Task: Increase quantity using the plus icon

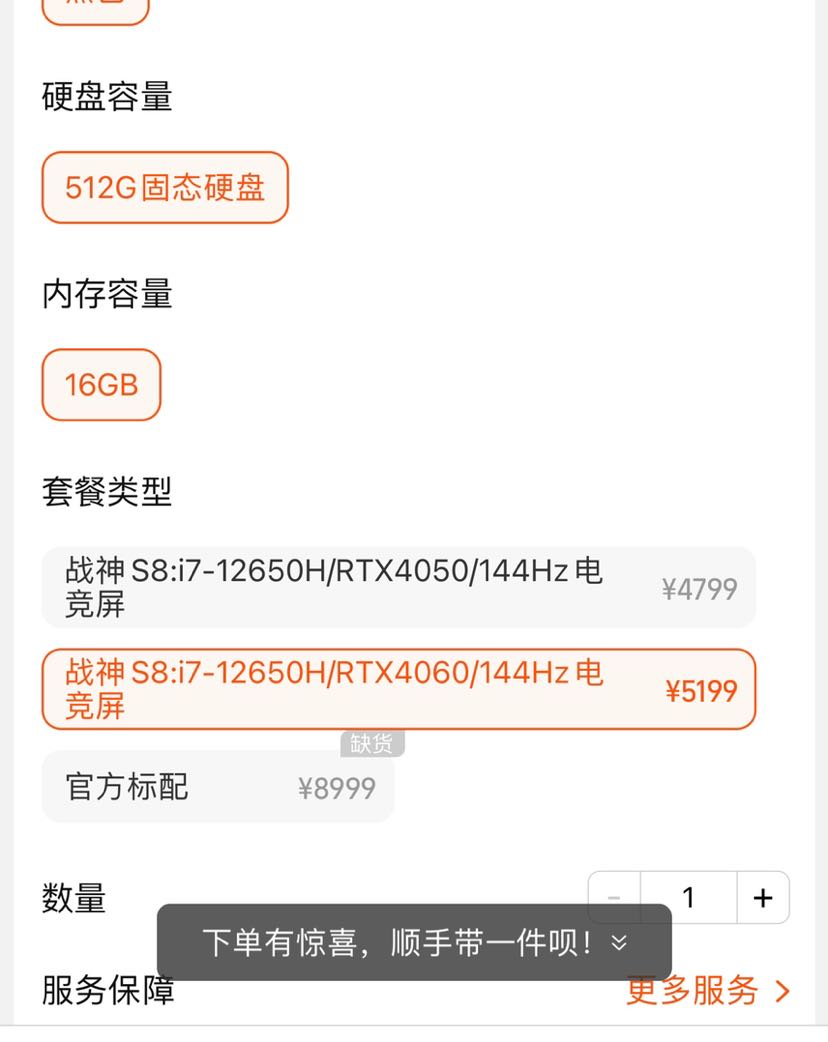Action: (x=762, y=897)
